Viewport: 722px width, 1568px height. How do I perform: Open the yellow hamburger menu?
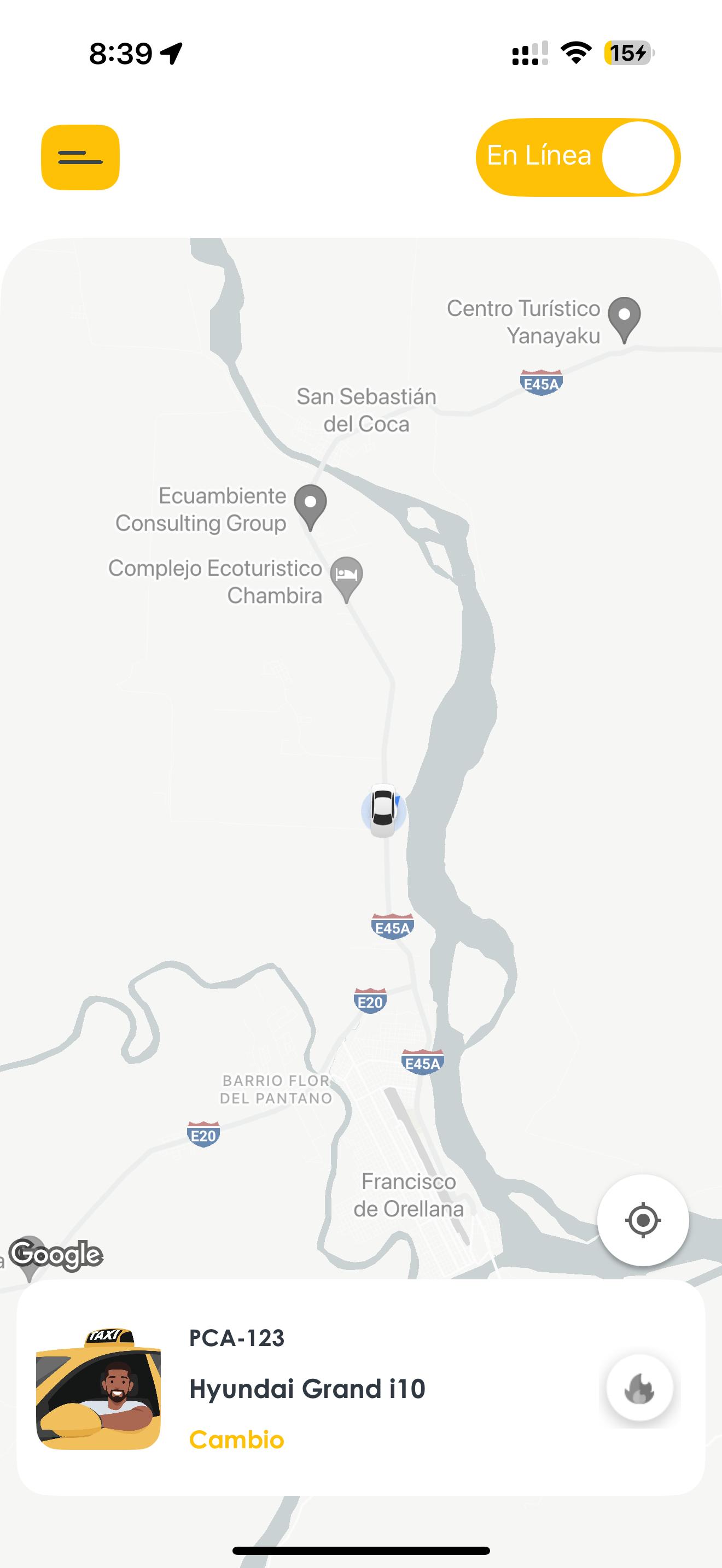coord(80,157)
